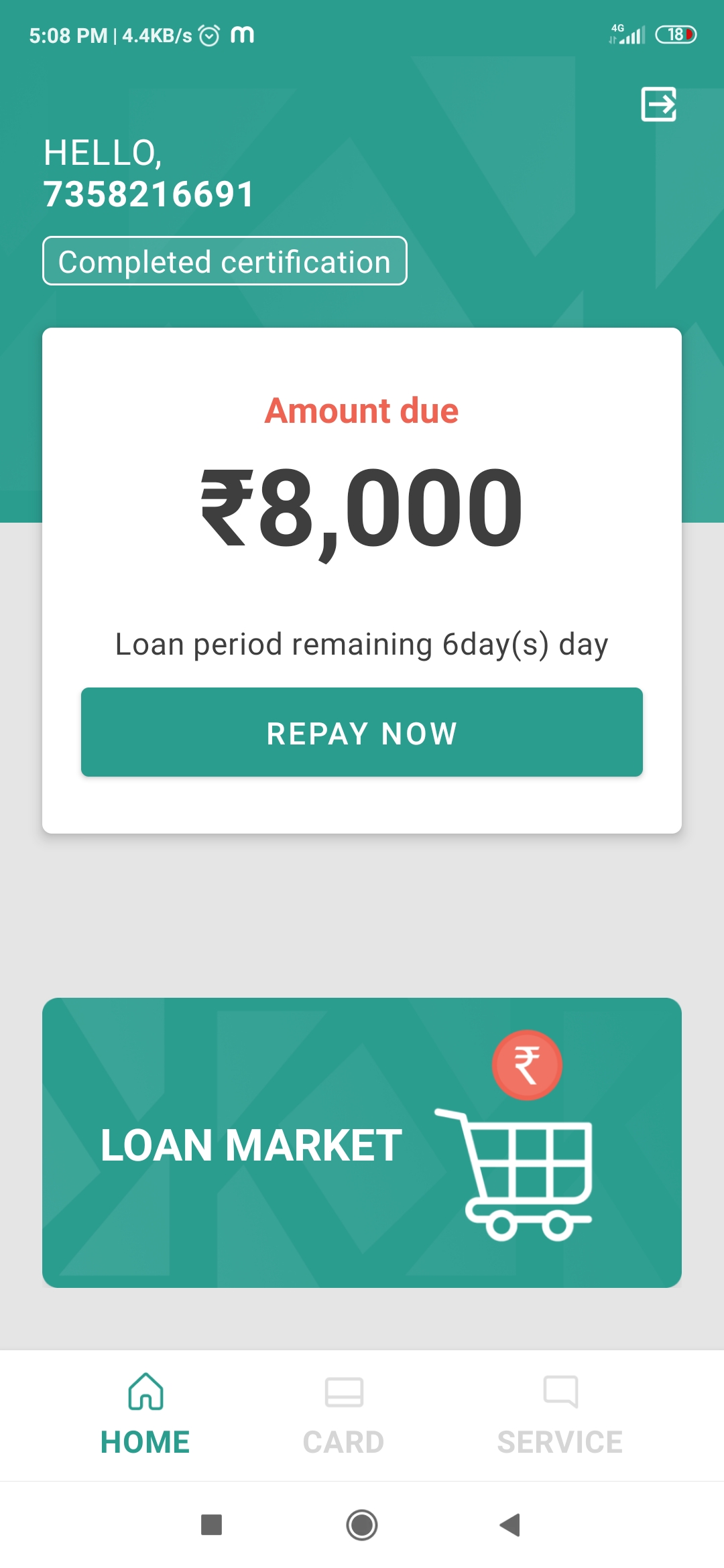Go back using the system back button
This screenshot has height=1568, width=724.
(510, 1525)
